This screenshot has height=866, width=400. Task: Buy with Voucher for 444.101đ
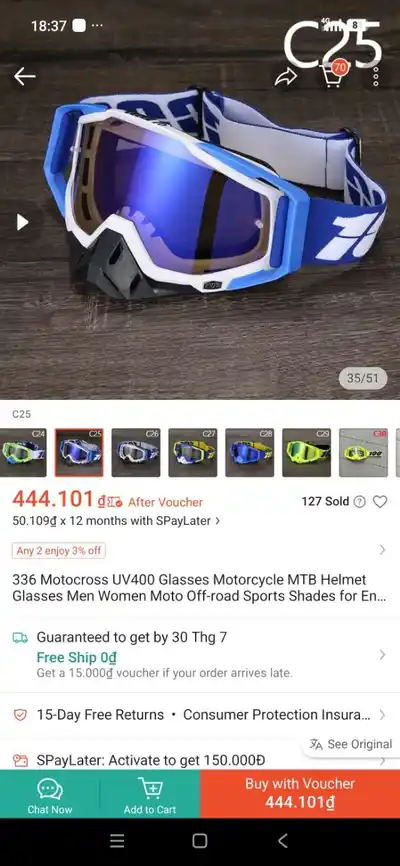(300, 794)
